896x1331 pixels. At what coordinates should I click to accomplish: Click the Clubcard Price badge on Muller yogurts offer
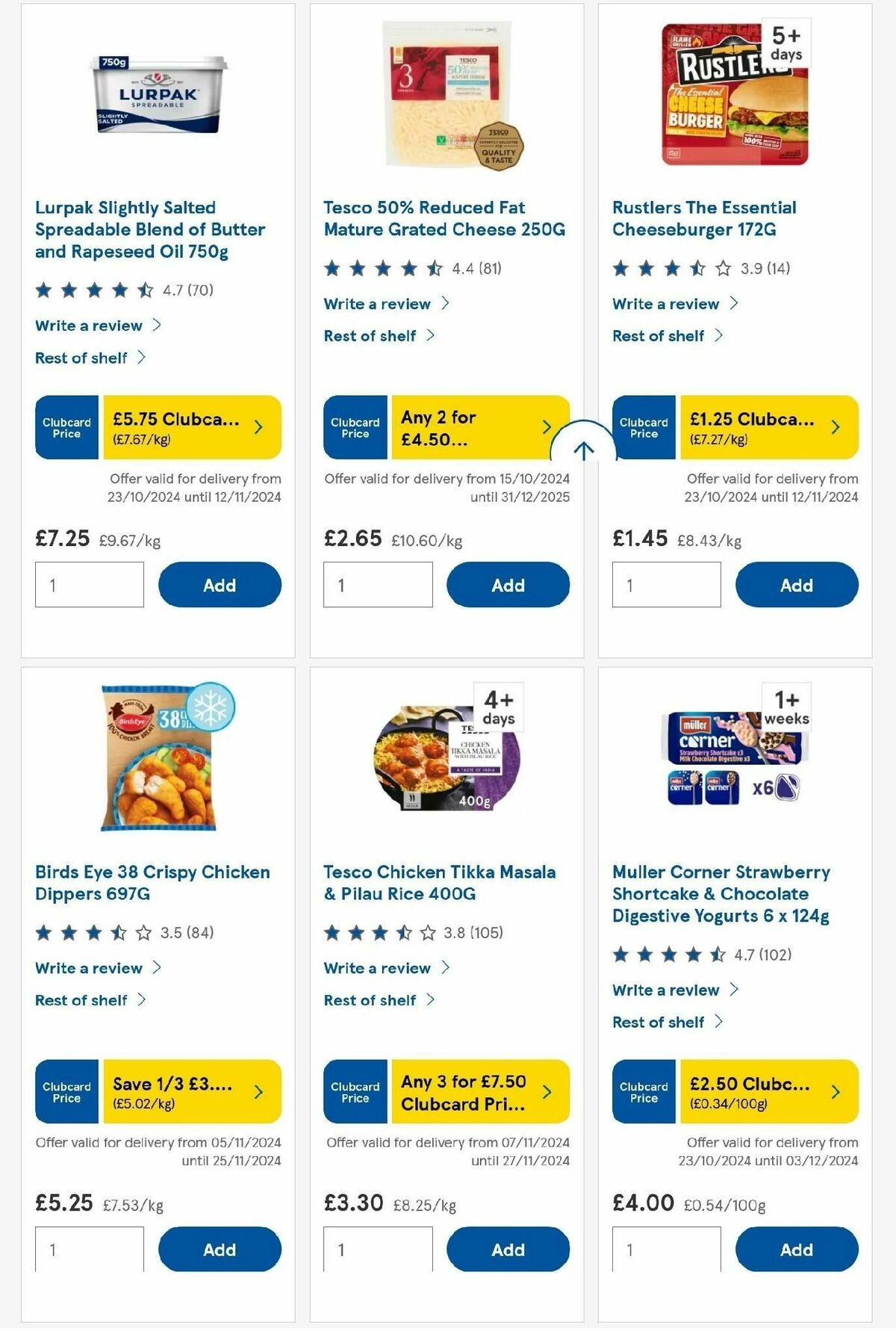(643, 1091)
